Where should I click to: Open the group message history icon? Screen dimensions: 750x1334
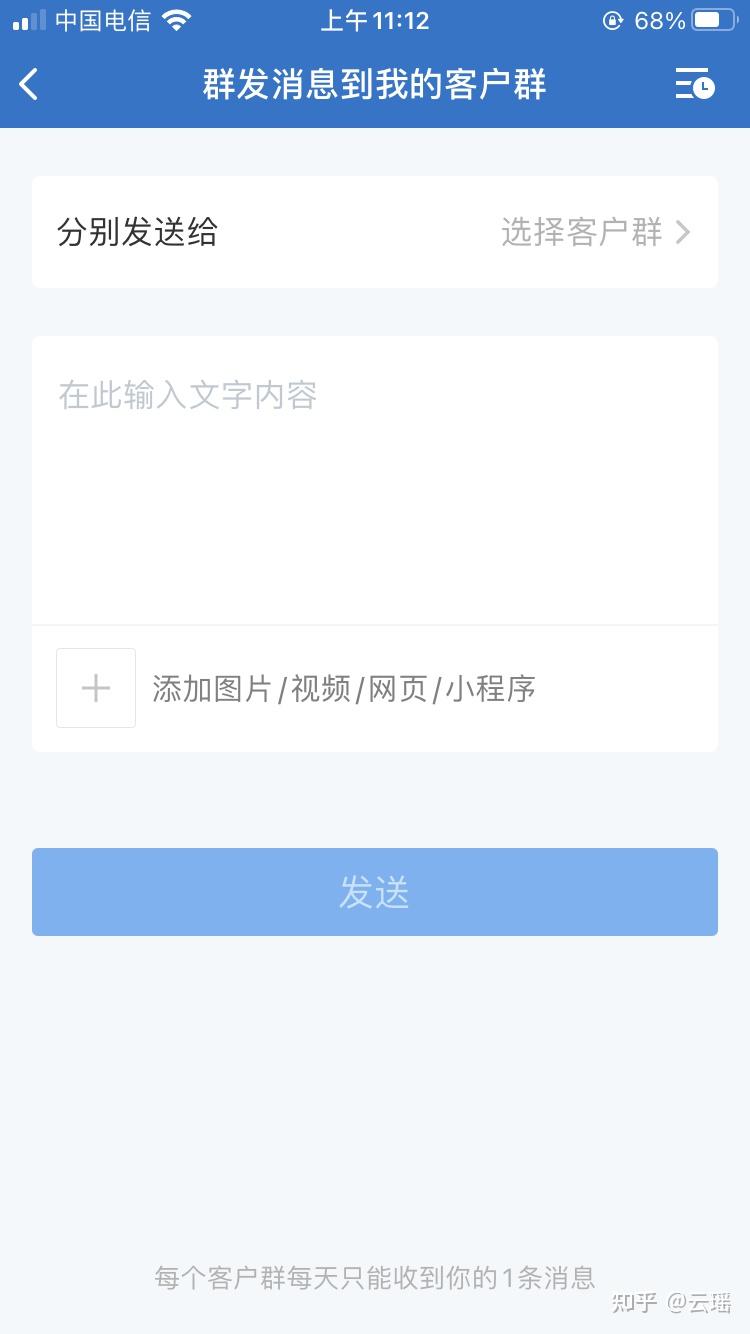694,84
